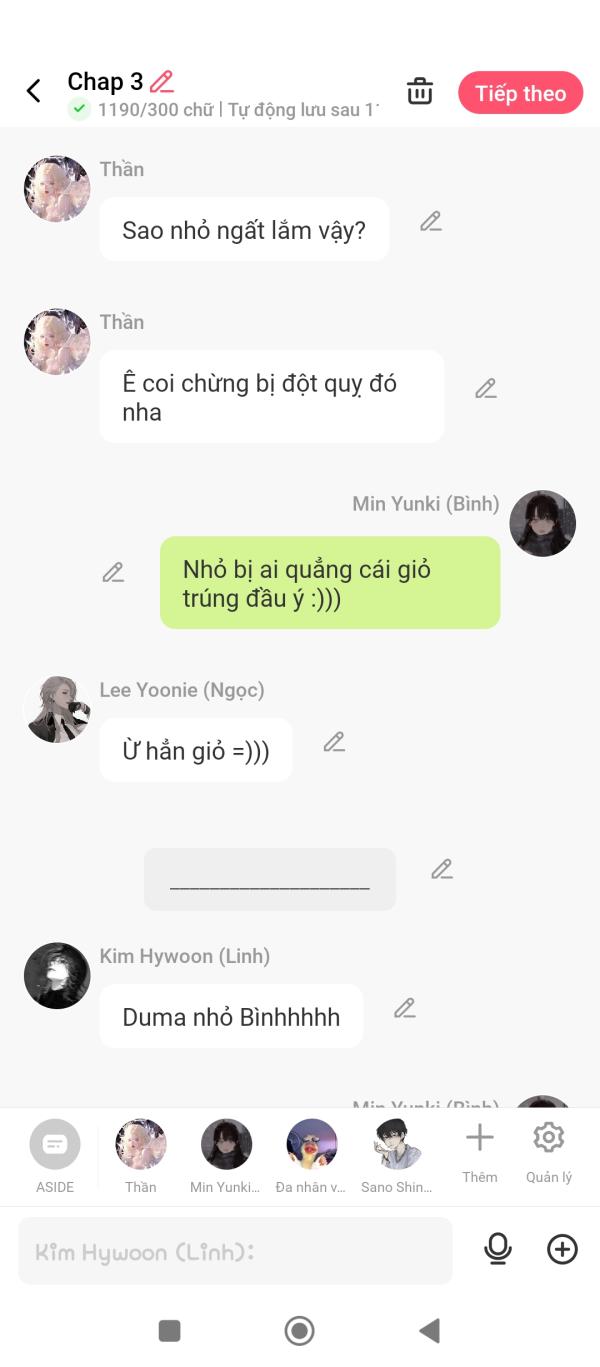Open Quản lý character settings
Screen dimensions: 600x1367
coord(549,1152)
